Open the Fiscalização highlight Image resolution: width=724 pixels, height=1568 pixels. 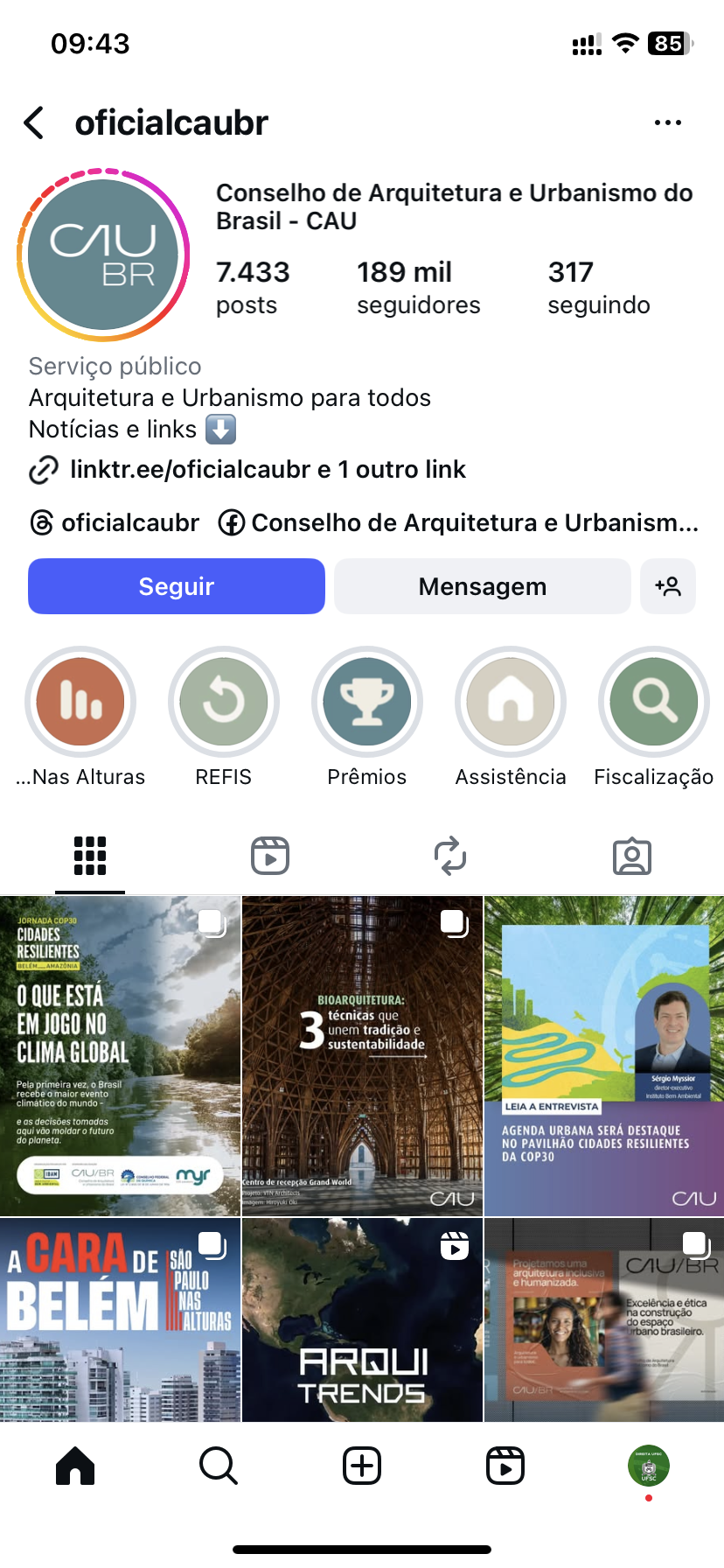tap(654, 703)
